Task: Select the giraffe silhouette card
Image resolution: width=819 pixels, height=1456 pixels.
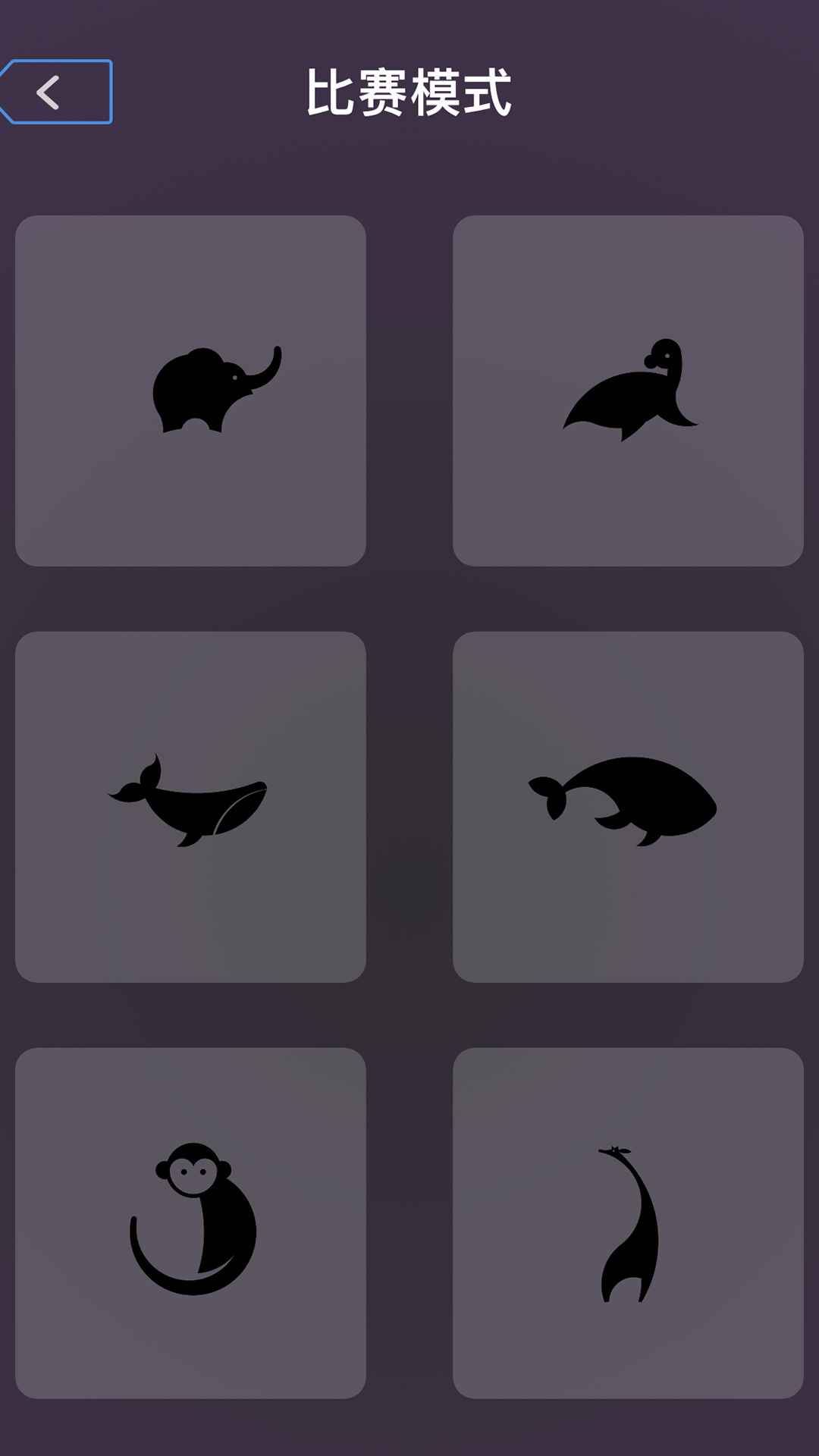Action: pyautogui.click(x=628, y=1222)
